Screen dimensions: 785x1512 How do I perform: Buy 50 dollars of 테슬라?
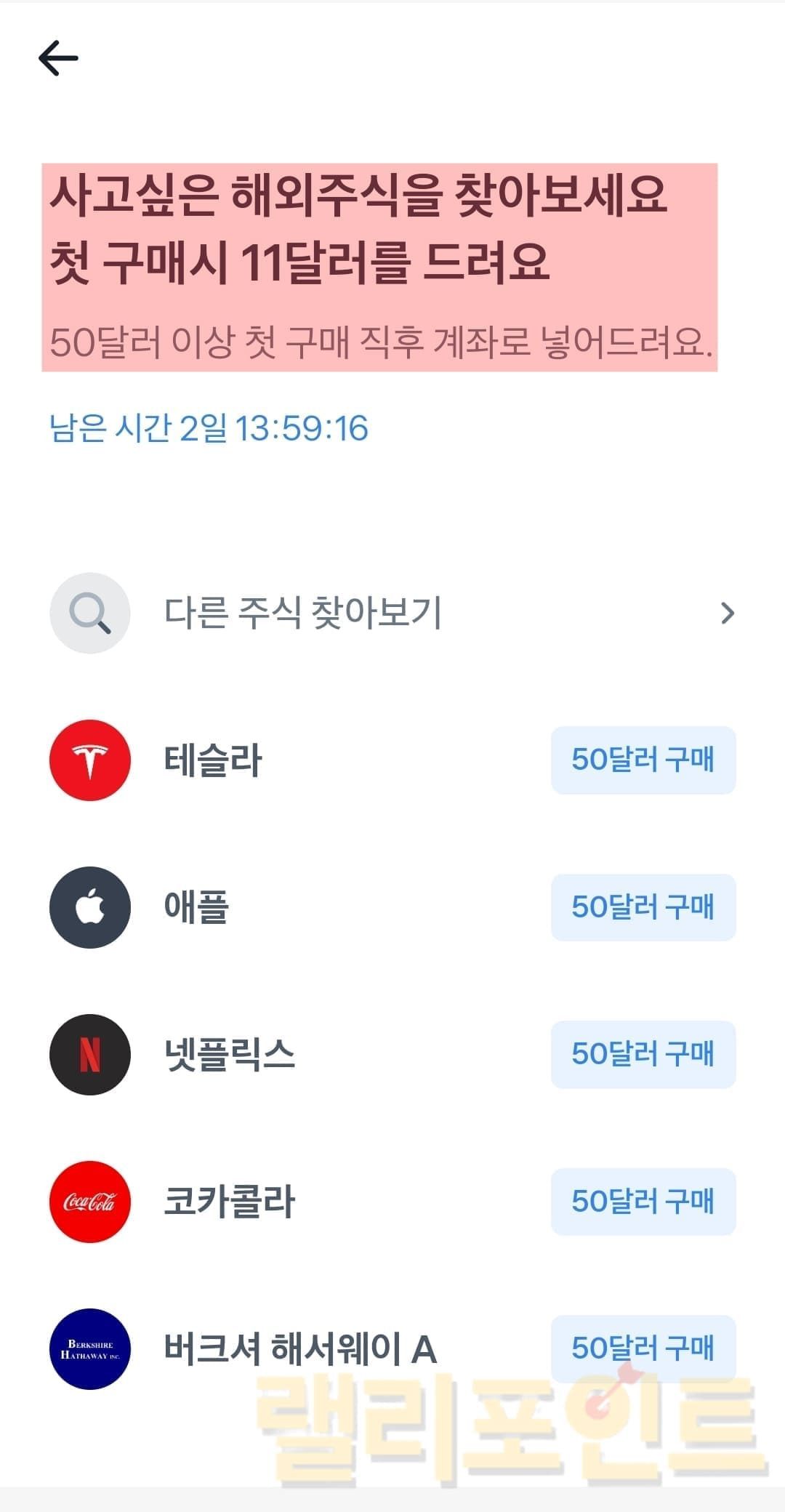(643, 760)
